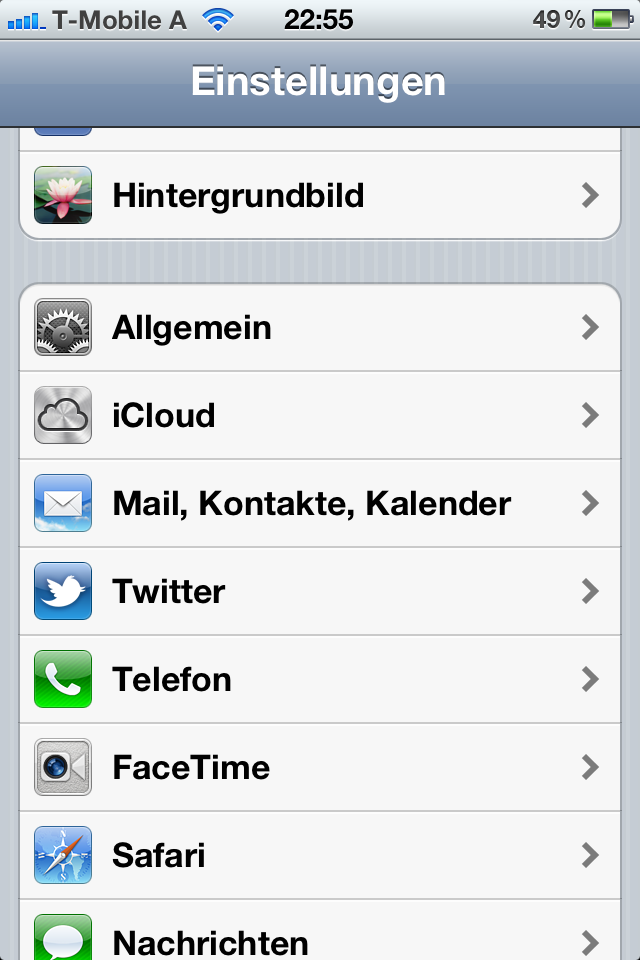Open Twitter settings
The height and width of the screenshot is (960, 640).
320,591
